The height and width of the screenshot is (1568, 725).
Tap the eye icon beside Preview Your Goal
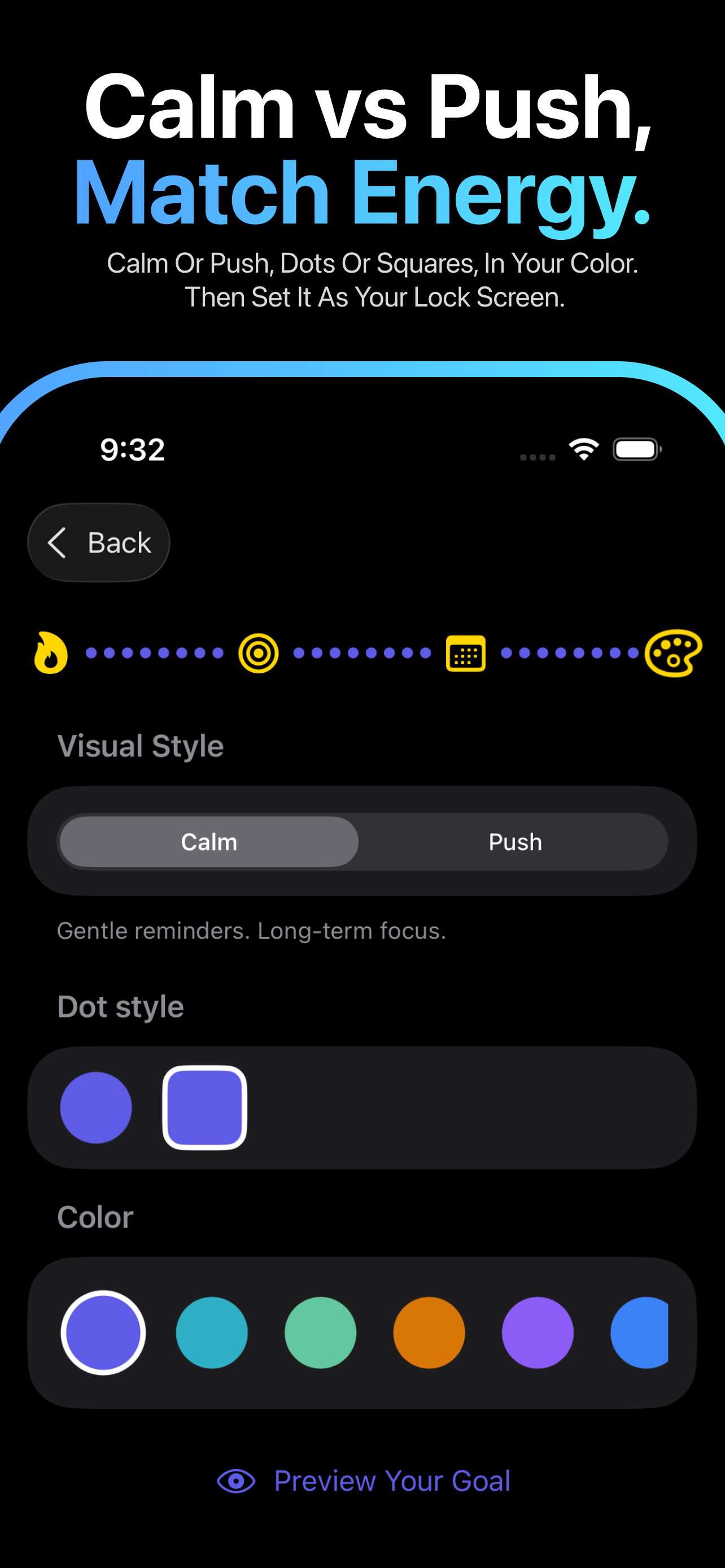point(237,1481)
